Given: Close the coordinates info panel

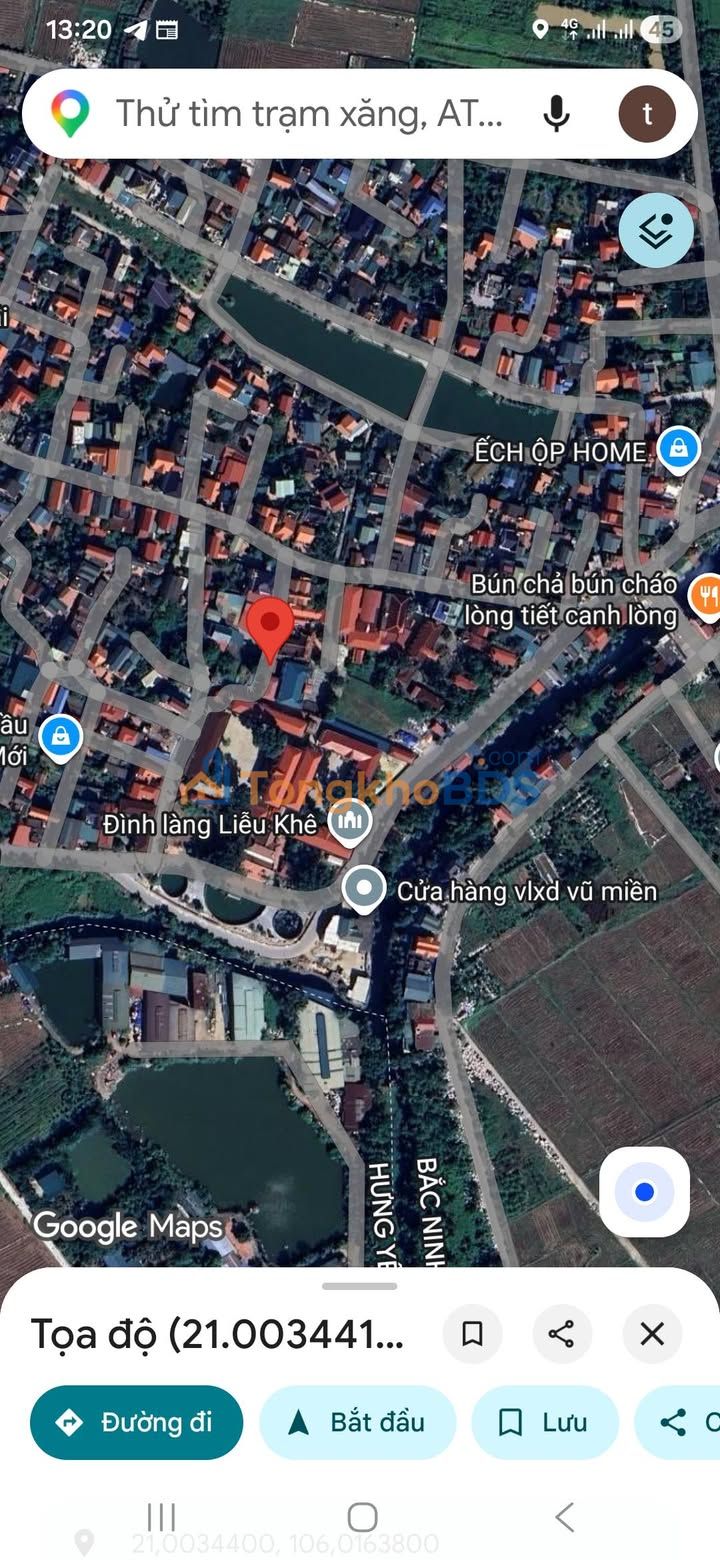Looking at the screenshot, I should pos(652,1333).
